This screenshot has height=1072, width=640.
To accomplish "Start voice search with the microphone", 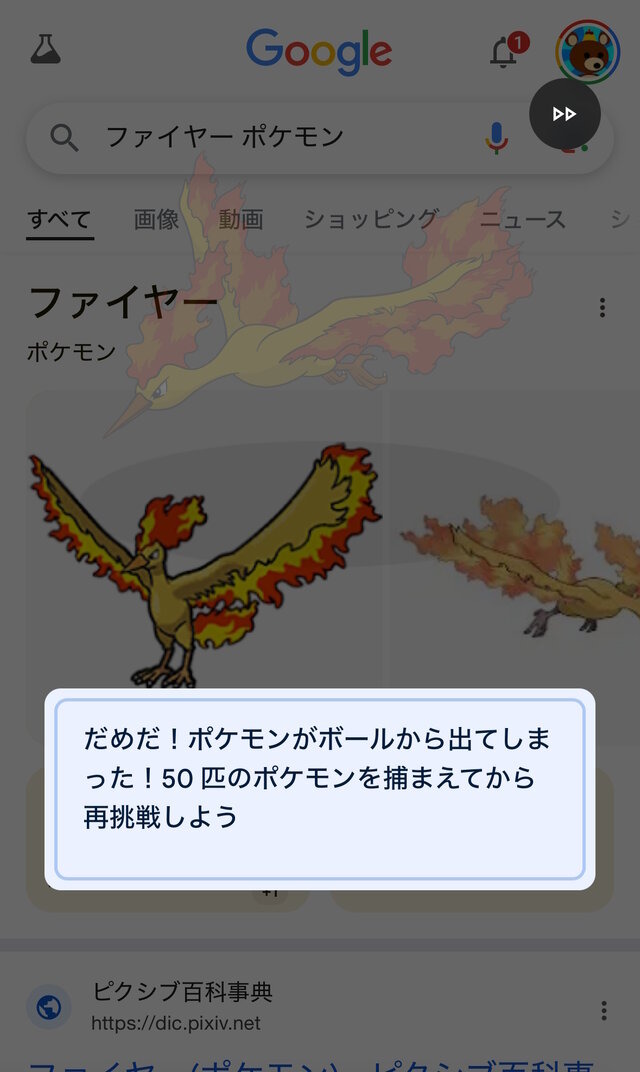I will click(x=496, y=137).
